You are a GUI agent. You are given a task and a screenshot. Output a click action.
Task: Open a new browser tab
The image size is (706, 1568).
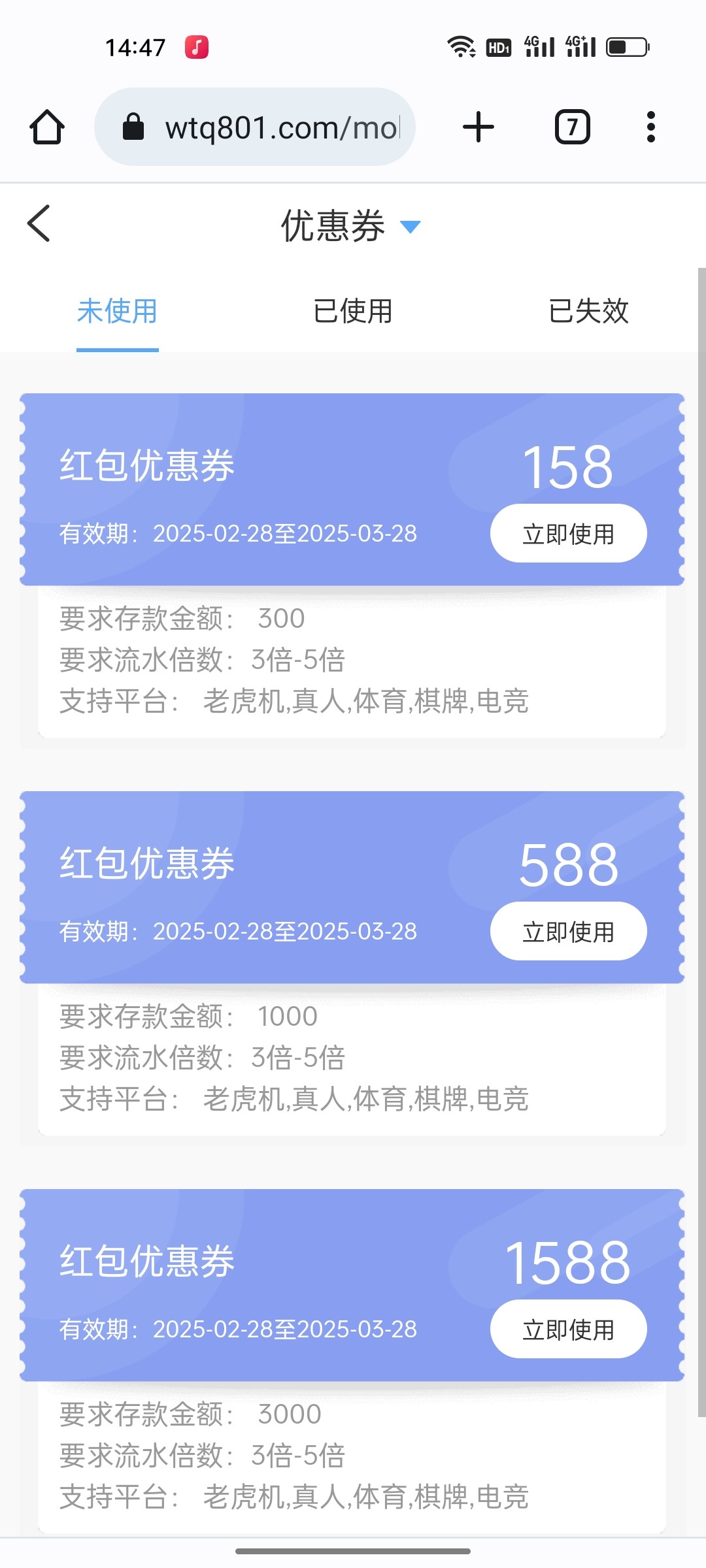tap(479, 127)
